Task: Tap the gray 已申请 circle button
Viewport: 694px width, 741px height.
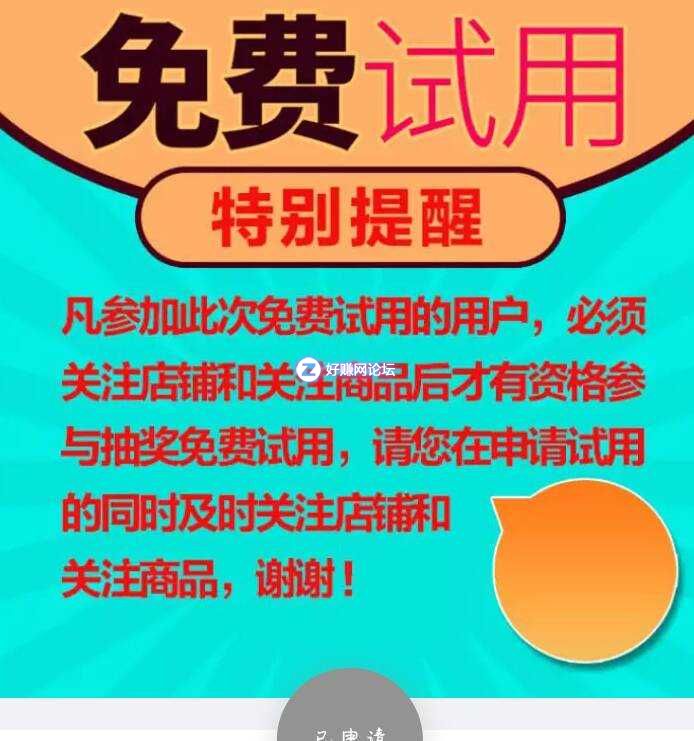Action: (x=349, y=718)
